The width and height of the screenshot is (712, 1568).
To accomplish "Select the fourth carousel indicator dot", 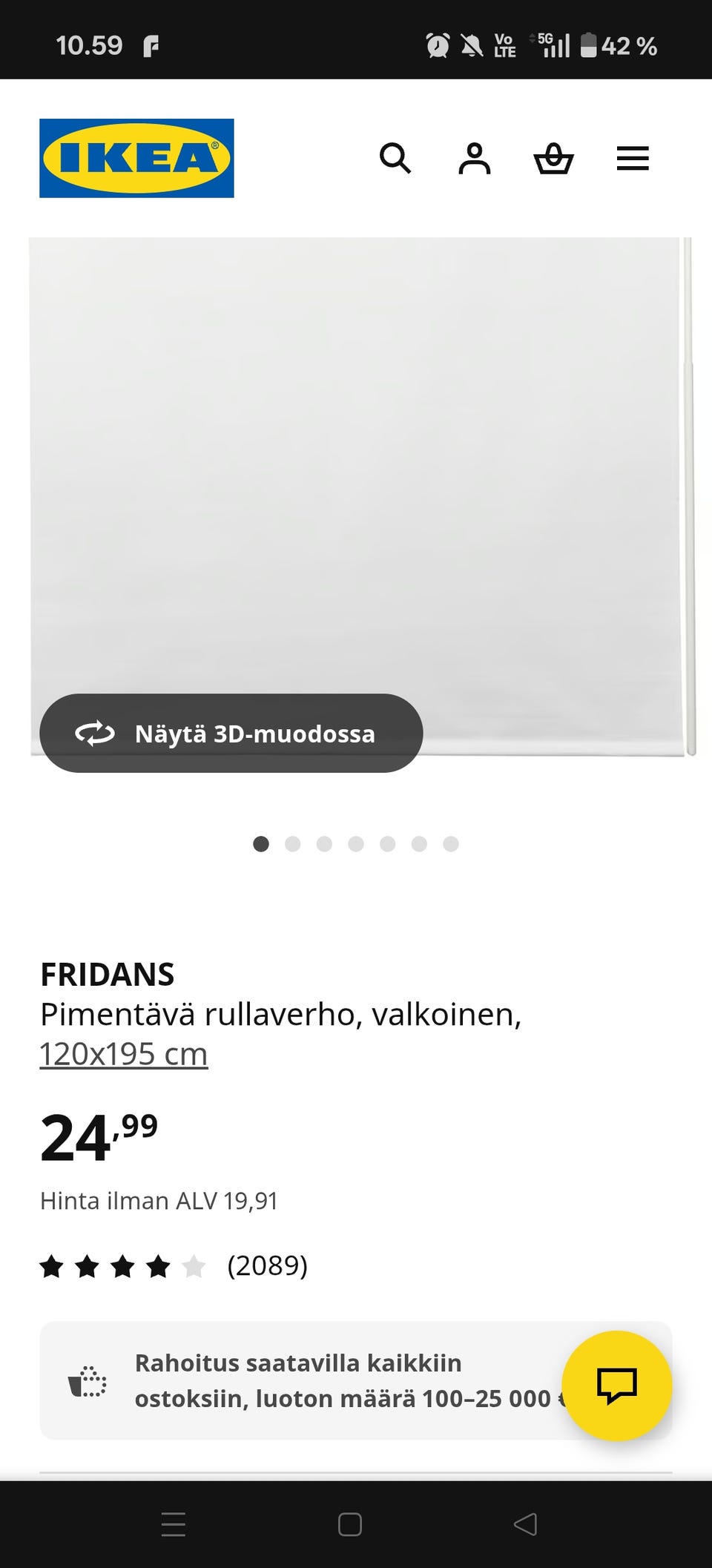I will 356,843.
